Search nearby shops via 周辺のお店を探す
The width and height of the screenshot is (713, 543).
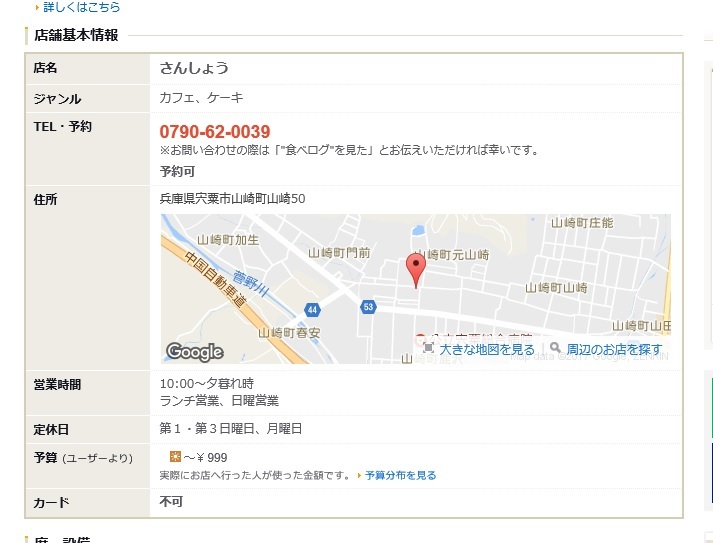(614, 349)
